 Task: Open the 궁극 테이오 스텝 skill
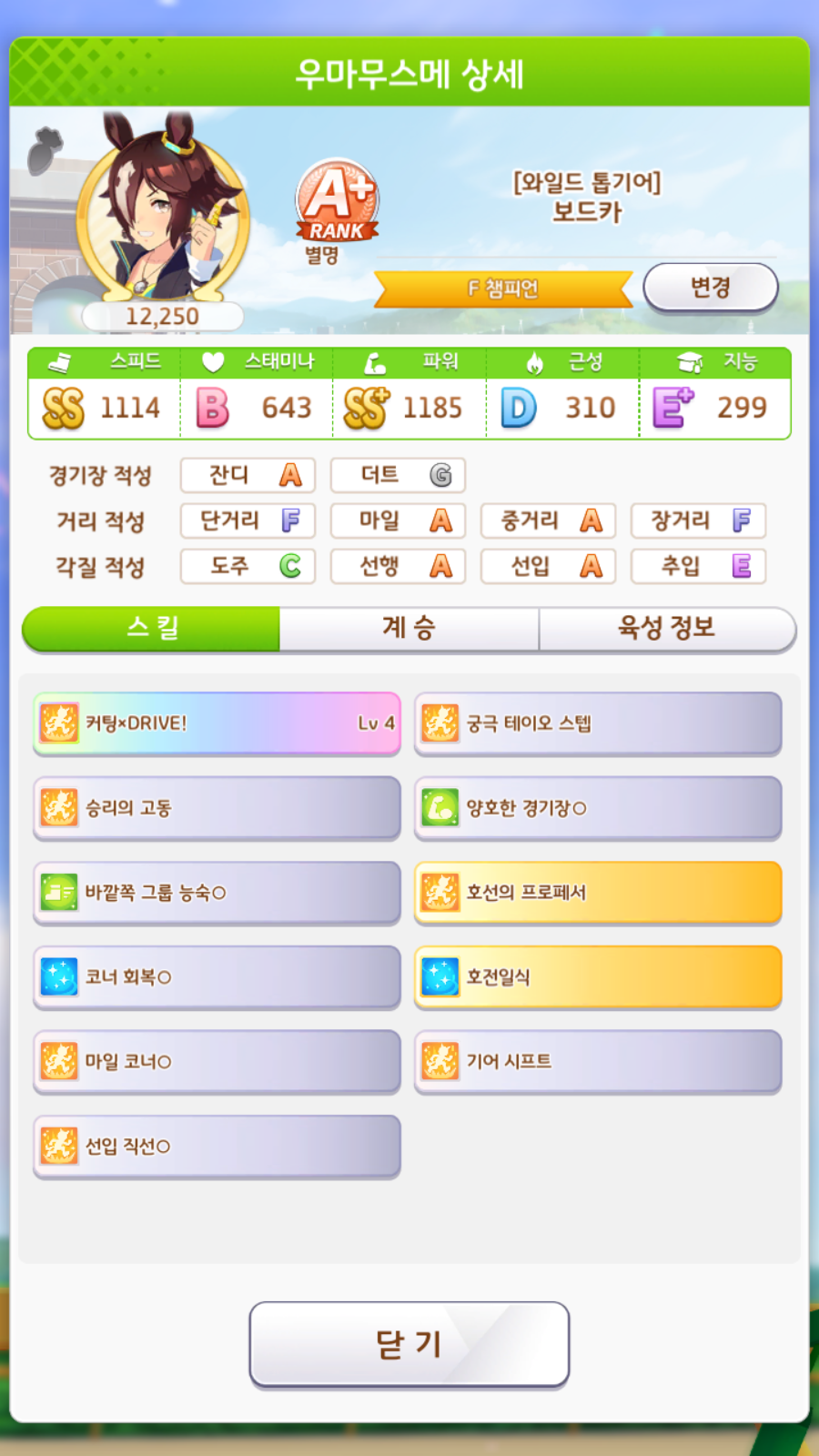pyautogui.click(x=598, y=723)
